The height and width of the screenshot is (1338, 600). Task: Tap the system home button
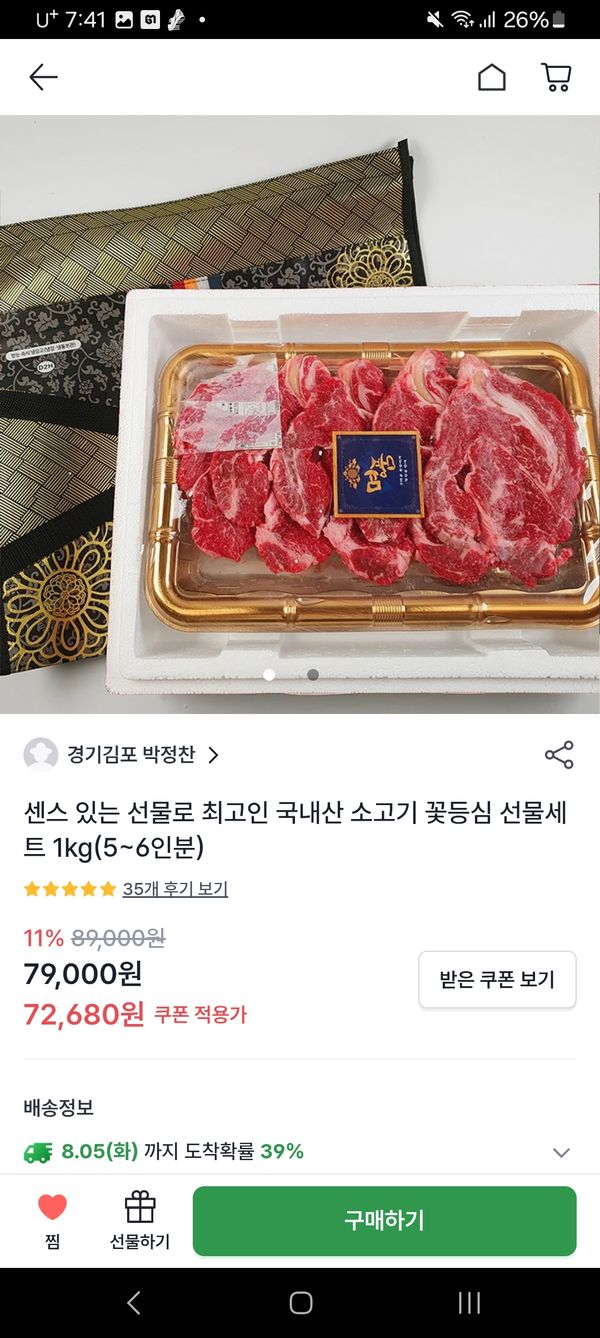(300, 1302)
